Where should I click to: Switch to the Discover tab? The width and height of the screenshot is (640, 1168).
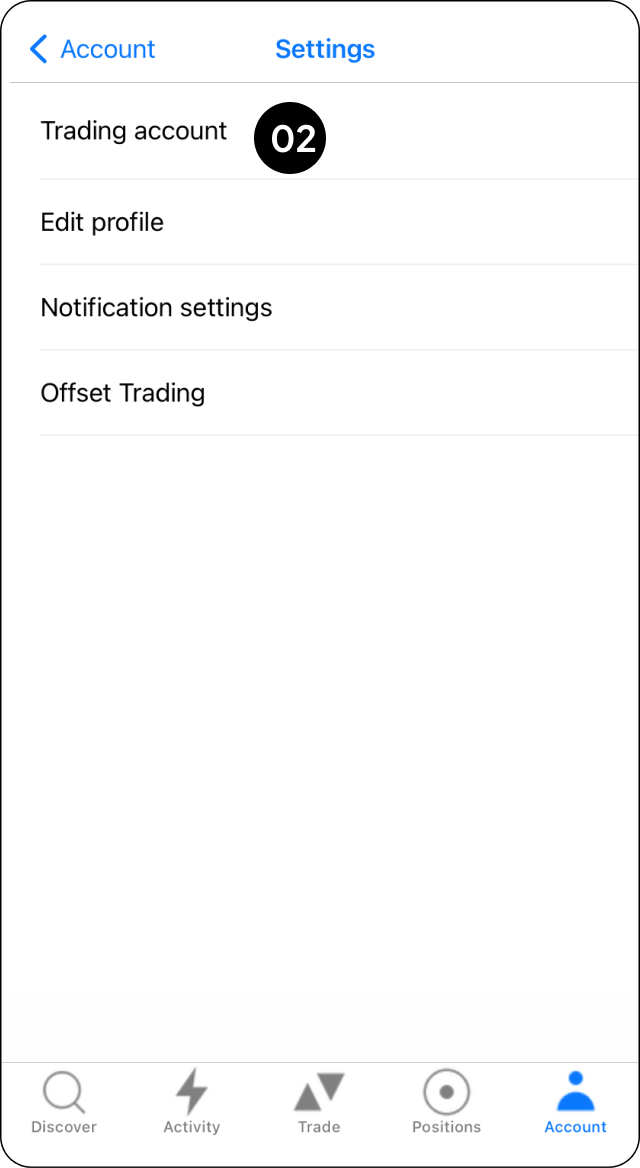(64, 1102)
